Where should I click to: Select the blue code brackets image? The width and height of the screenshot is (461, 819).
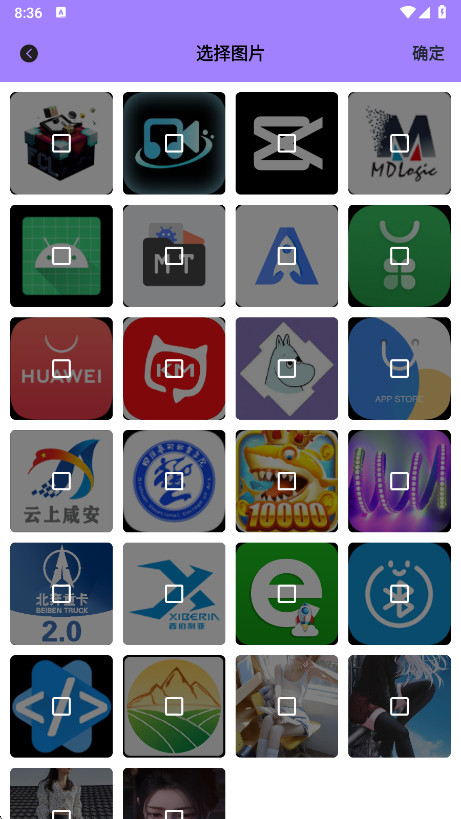click(62, 706)
